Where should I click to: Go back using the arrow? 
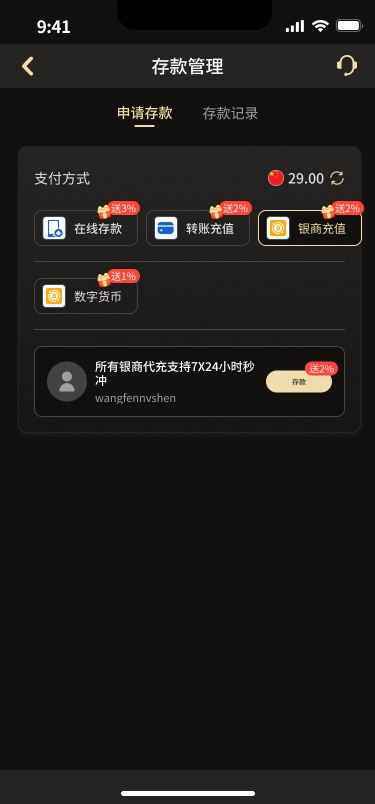pyautogui.click(x=28, y=67)
